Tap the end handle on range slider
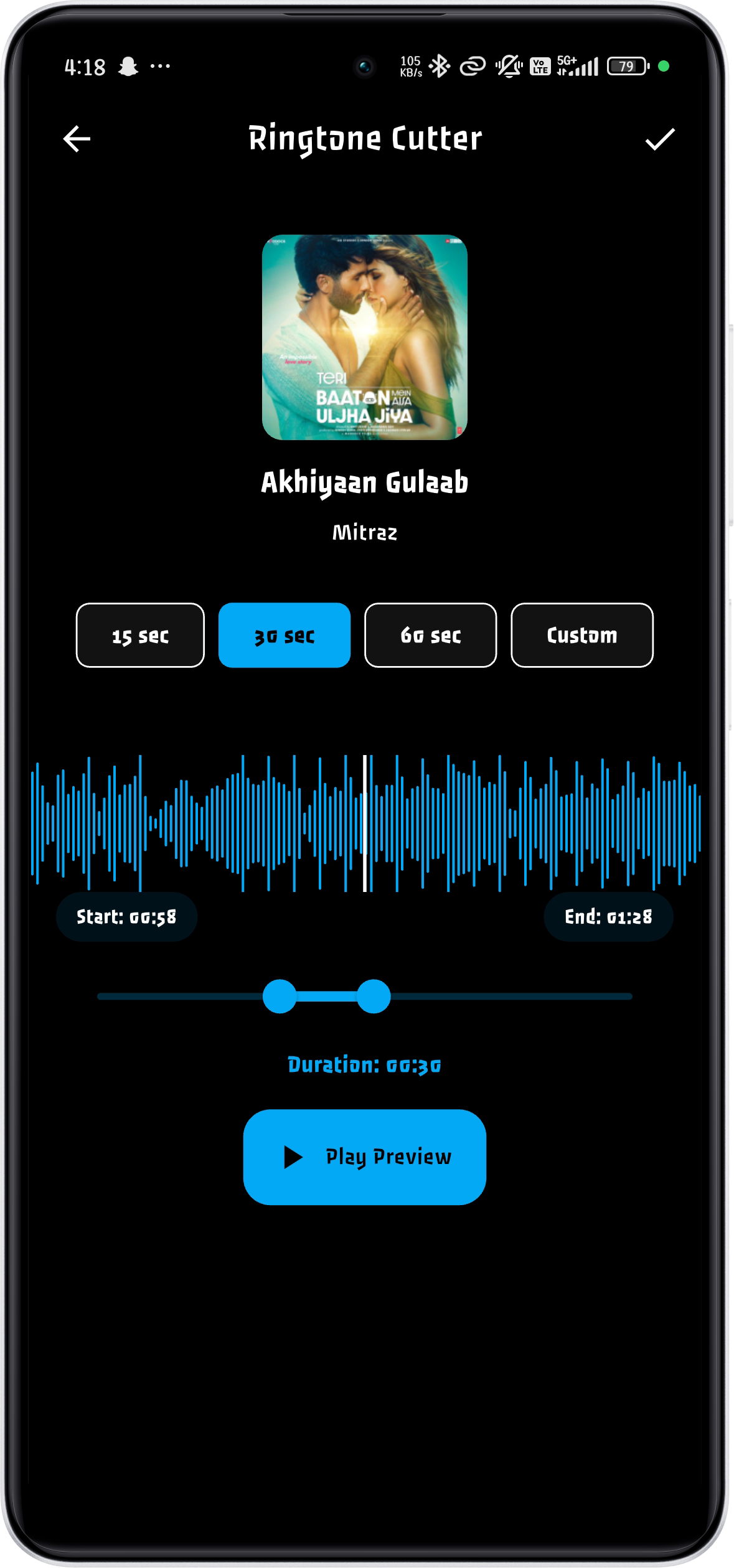734x1568 pixels. pyautogui.click(x=374, y=996)
